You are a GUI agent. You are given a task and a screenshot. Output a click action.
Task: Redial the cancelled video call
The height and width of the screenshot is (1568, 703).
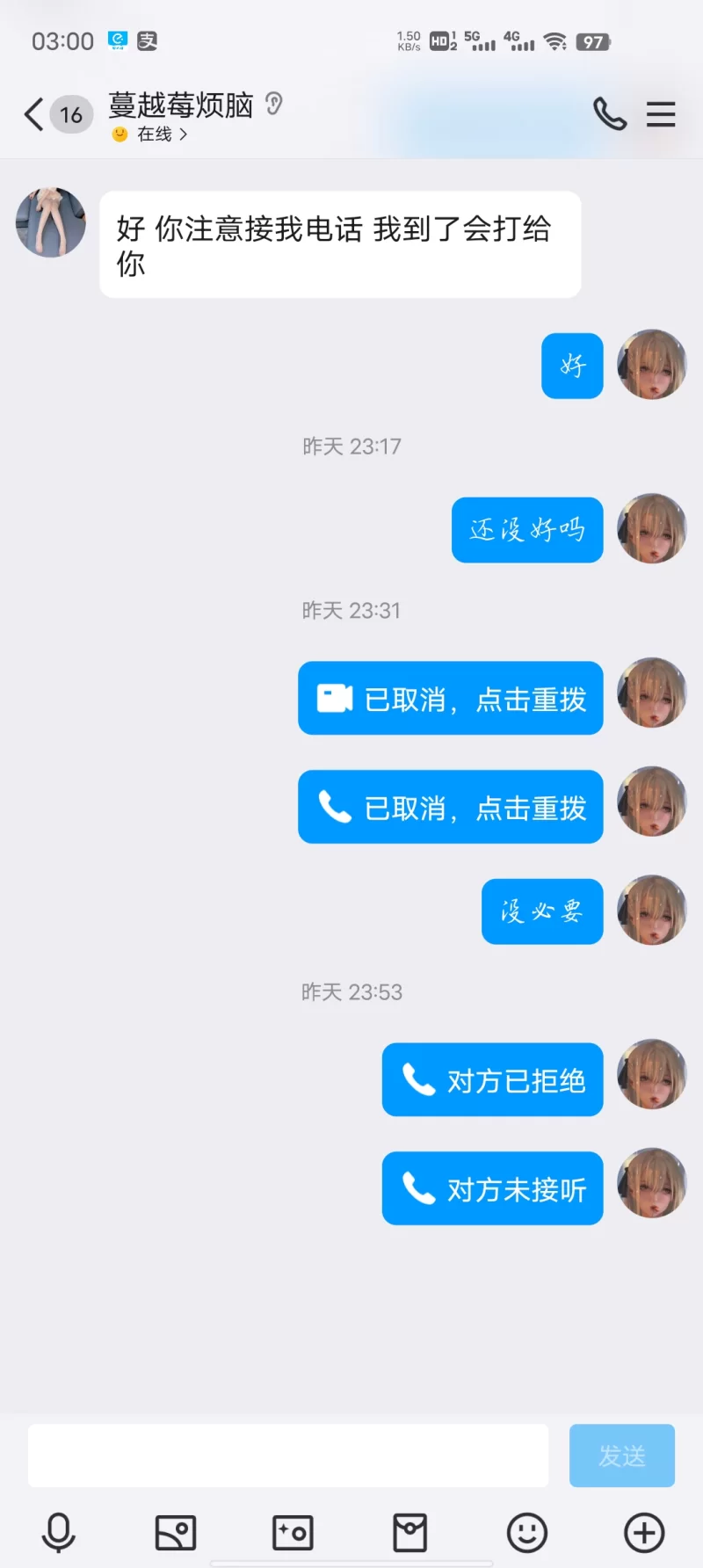pos(450,699)
